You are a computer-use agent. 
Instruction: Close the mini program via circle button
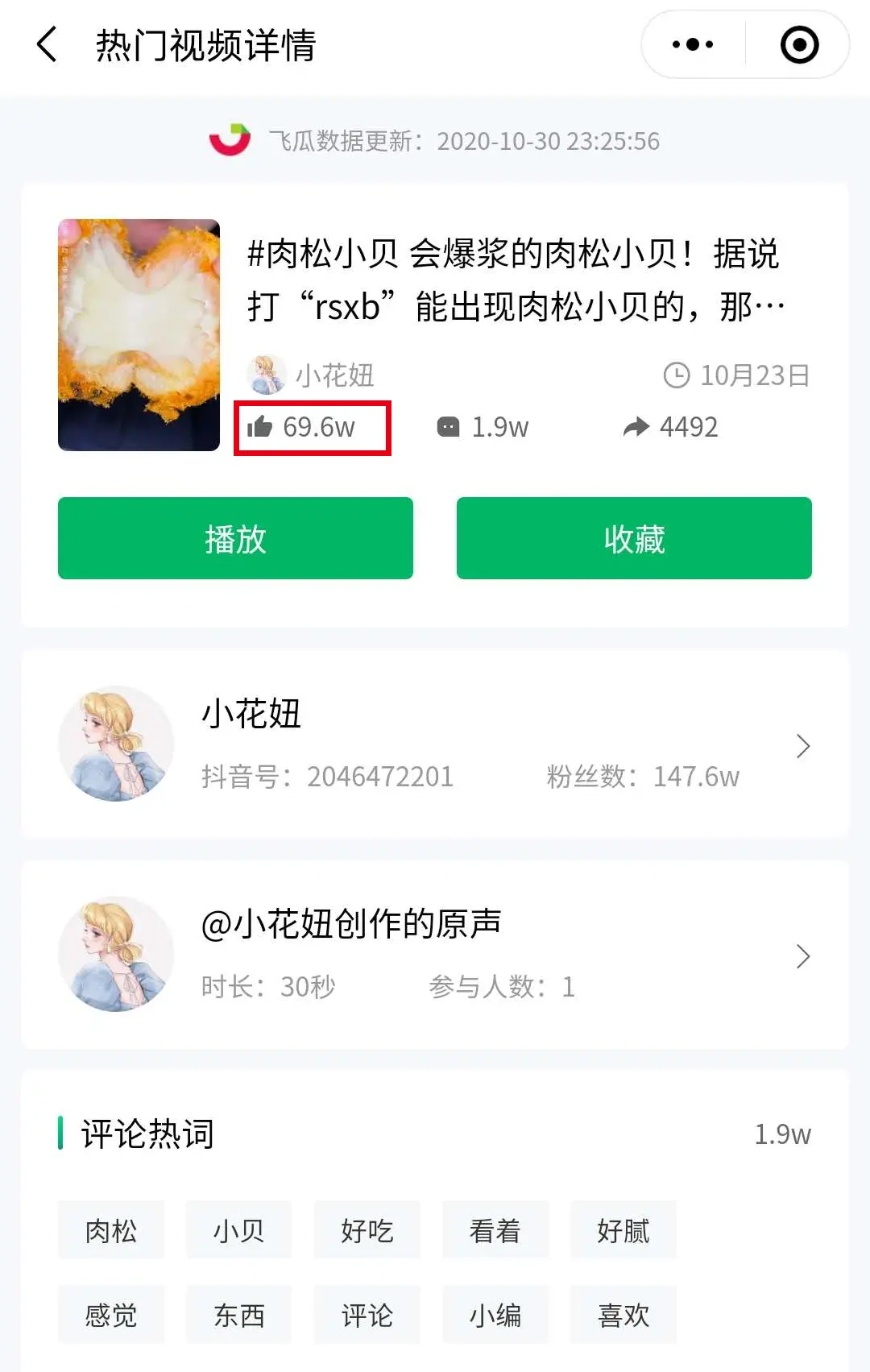point(799,44)
